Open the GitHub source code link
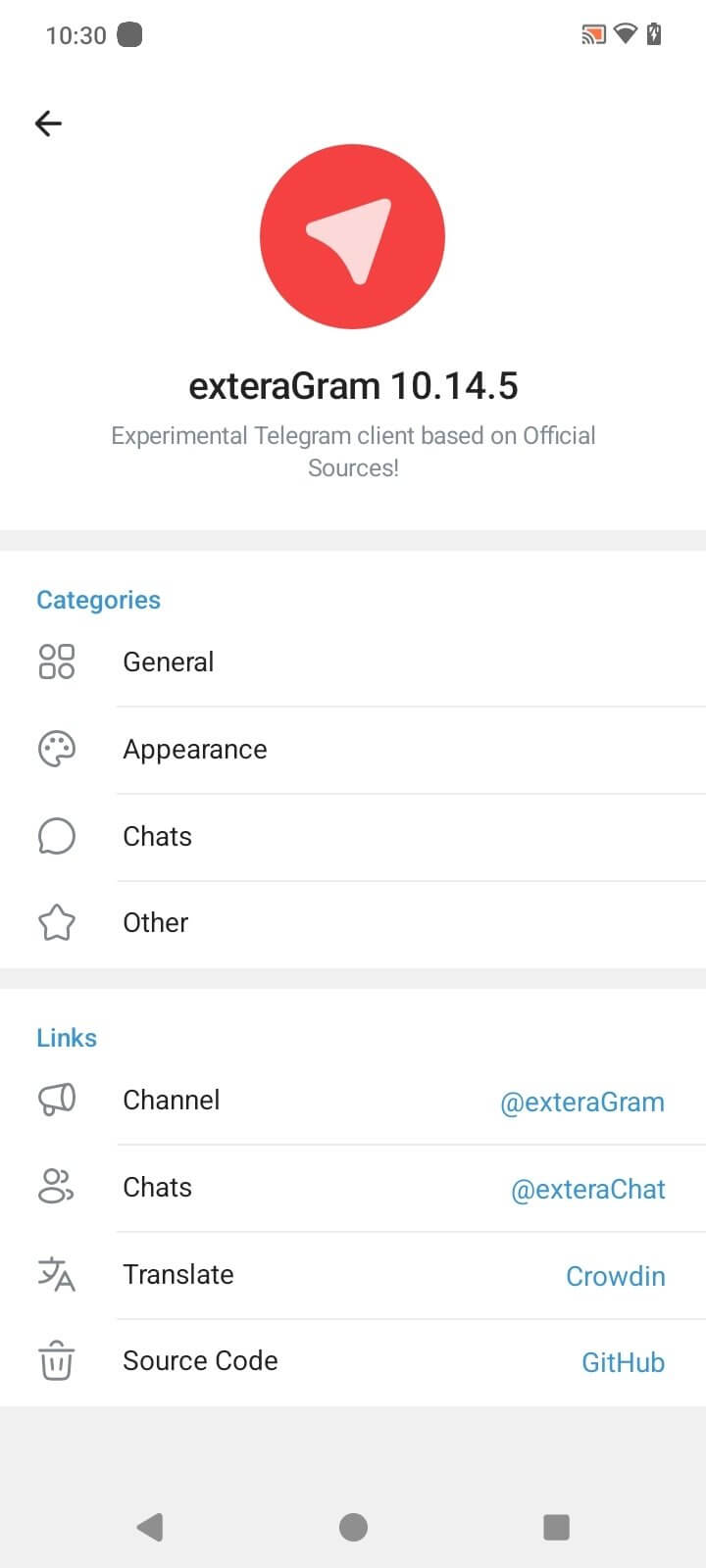 point(623,1362)
